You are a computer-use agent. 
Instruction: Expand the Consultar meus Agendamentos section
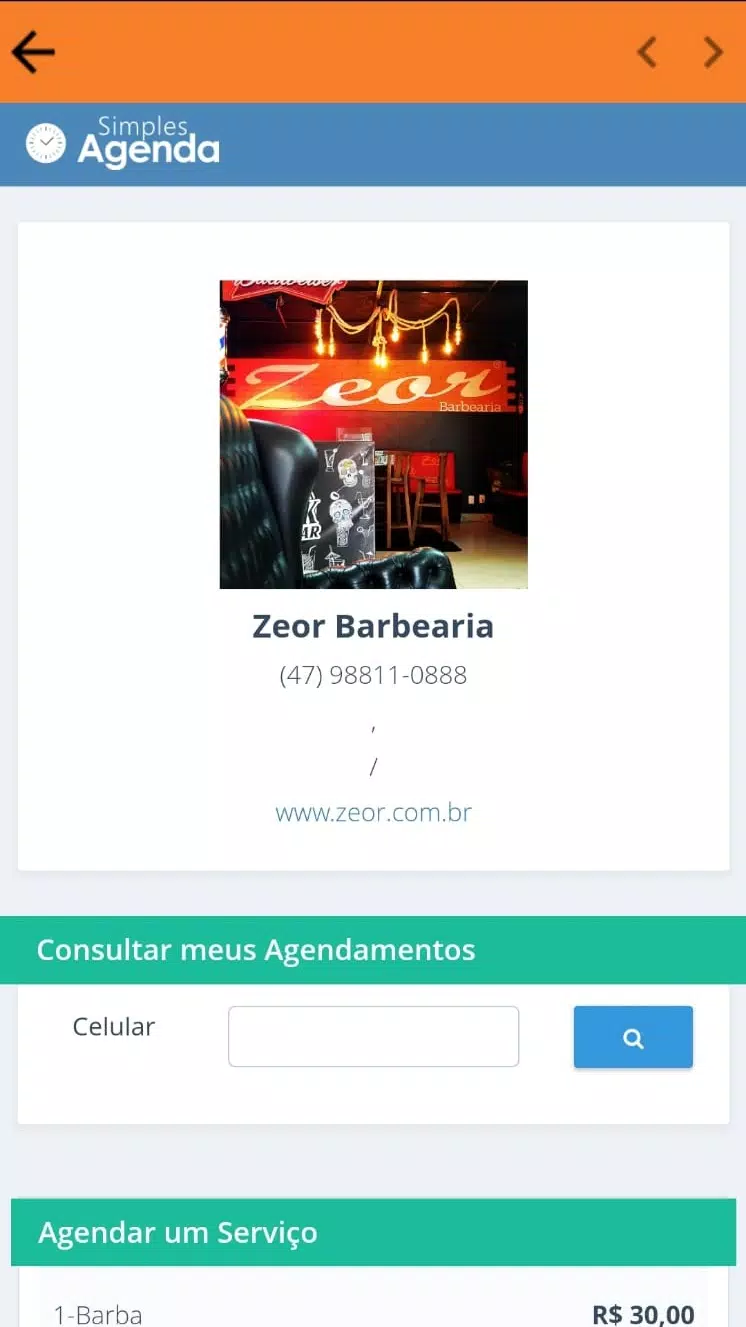tap(255, 949)
